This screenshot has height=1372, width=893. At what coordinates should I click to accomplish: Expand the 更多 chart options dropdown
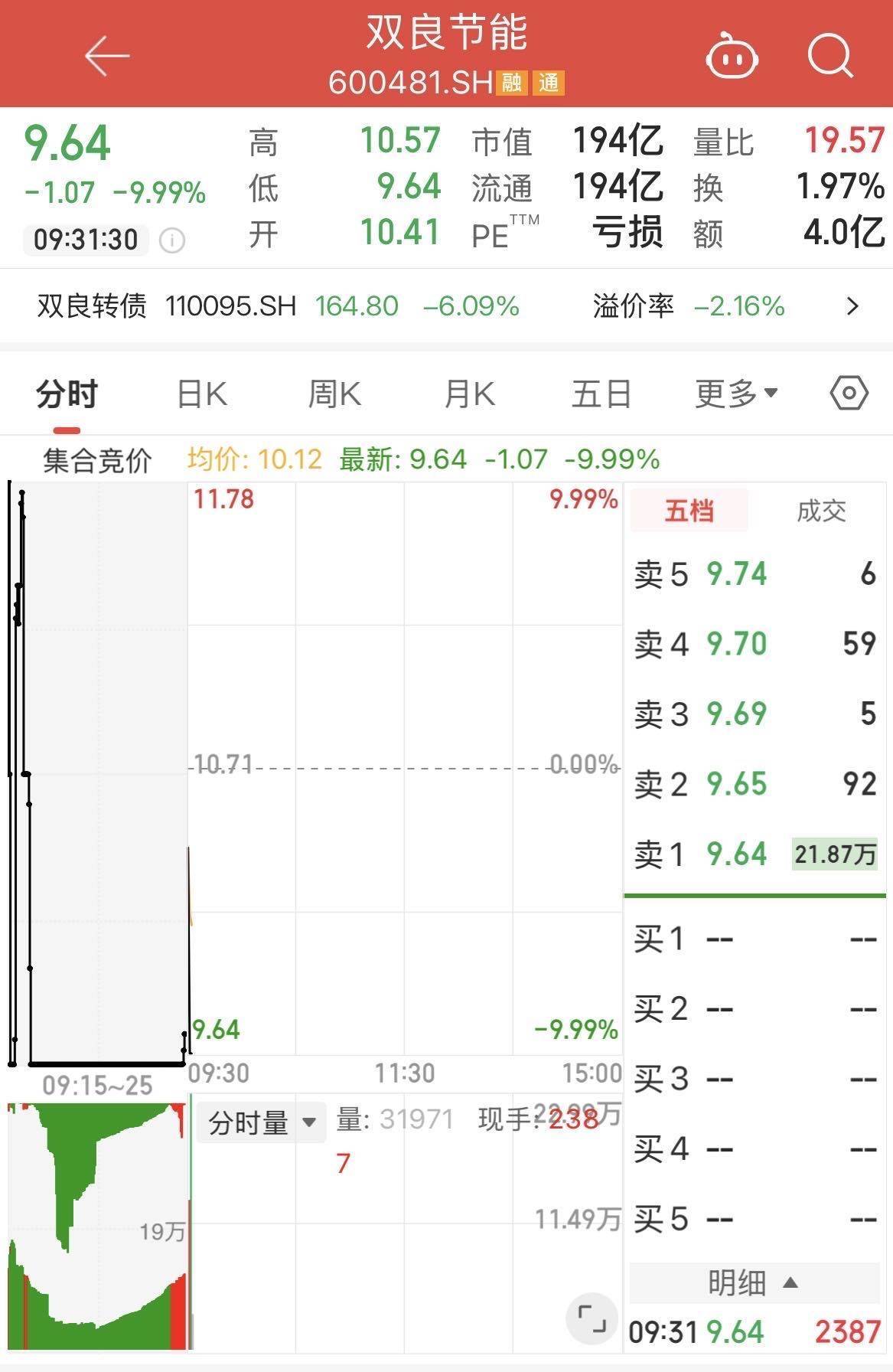[736, 395]
